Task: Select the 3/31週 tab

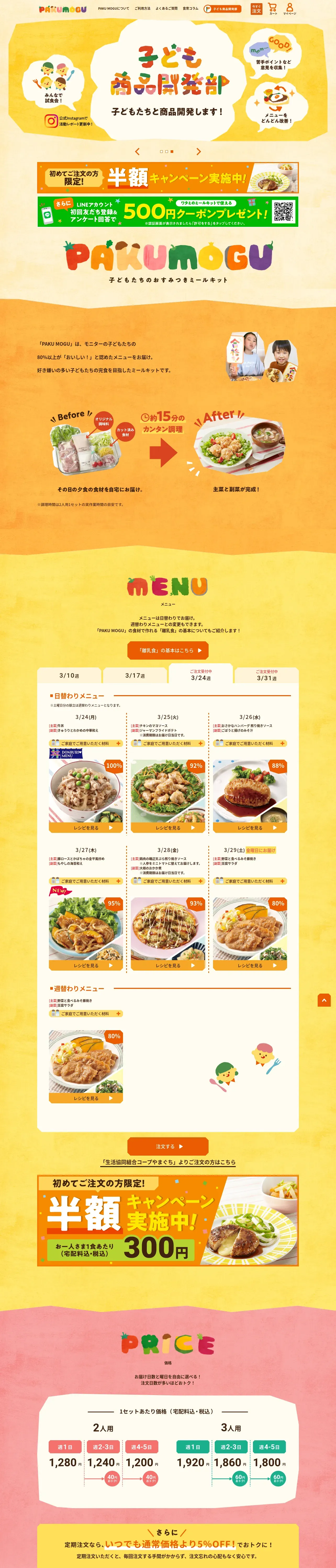Action: click(x=266, y=675)
